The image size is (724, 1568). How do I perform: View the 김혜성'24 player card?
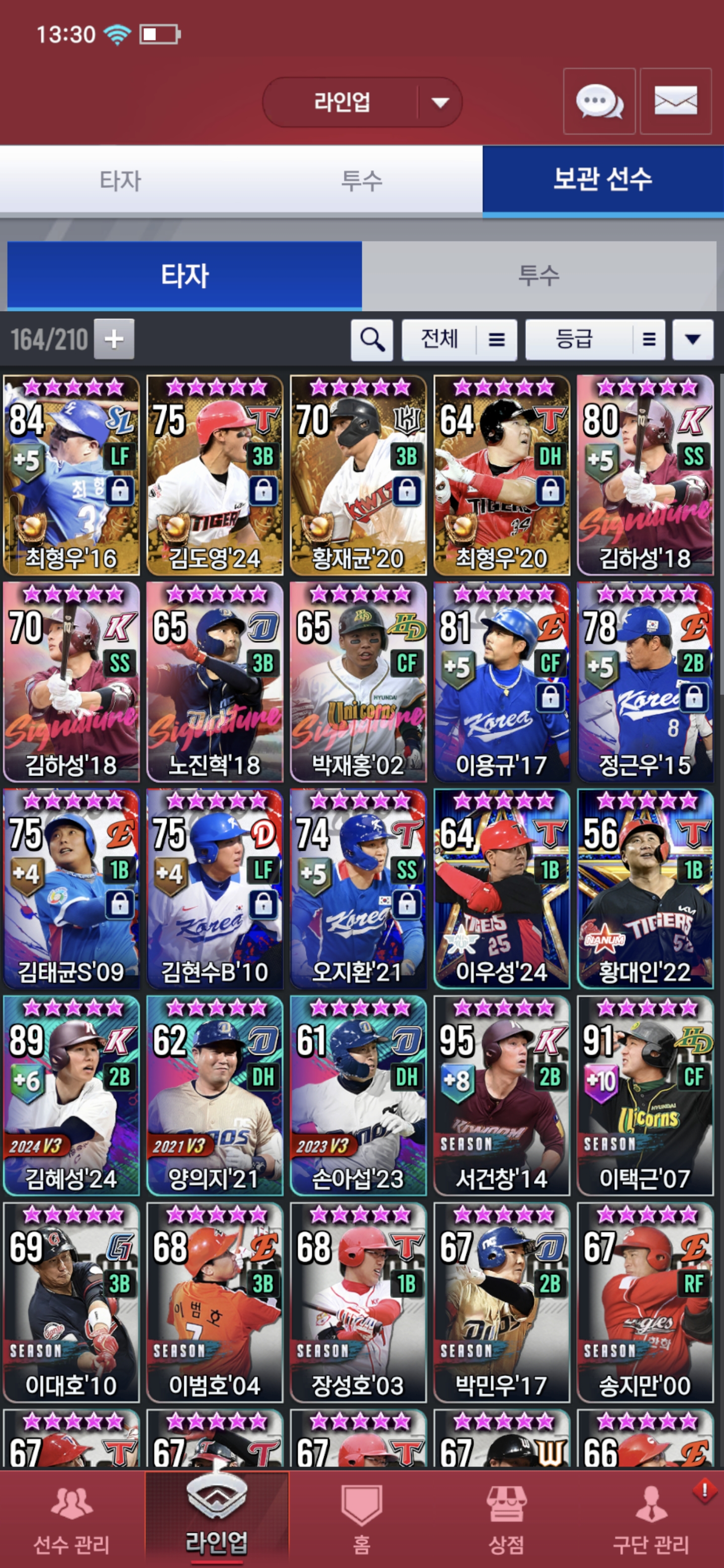tap(71, 1096)
